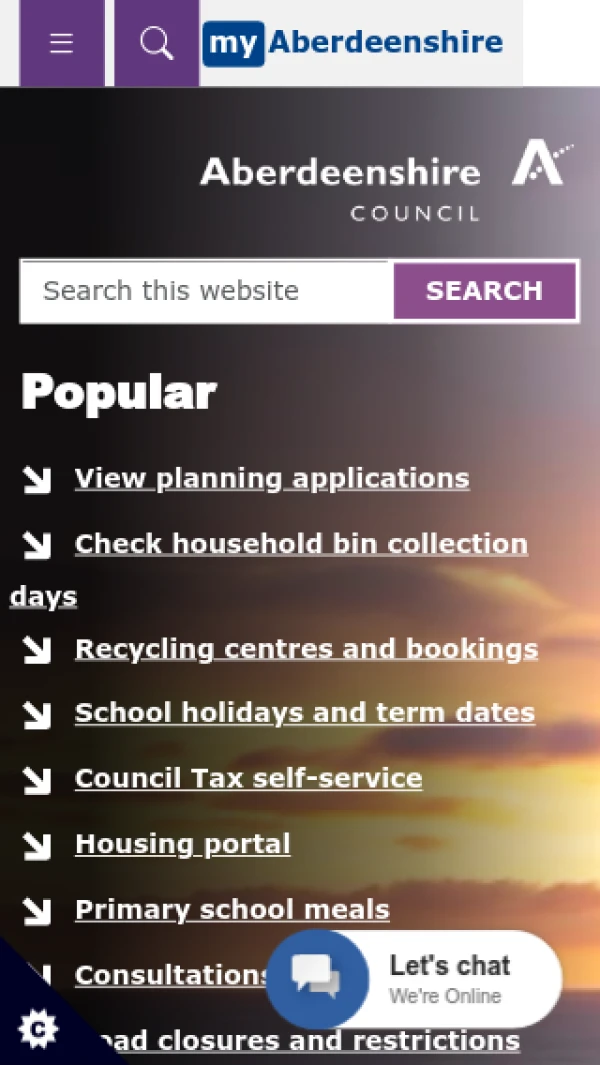The image size is (600, 1065).
Task: Open the cookie settings gear
Action: pyautogui.click(x=38, y=1028)
